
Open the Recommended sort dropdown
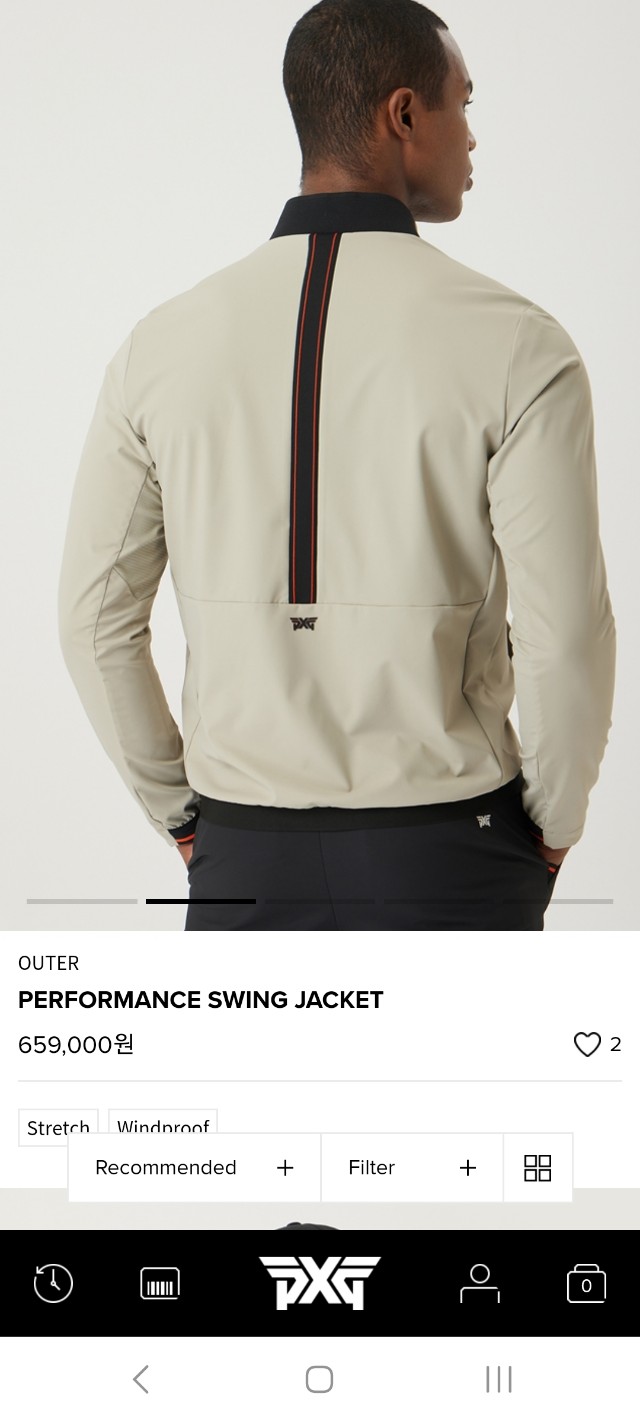(x=194, y=1167)
